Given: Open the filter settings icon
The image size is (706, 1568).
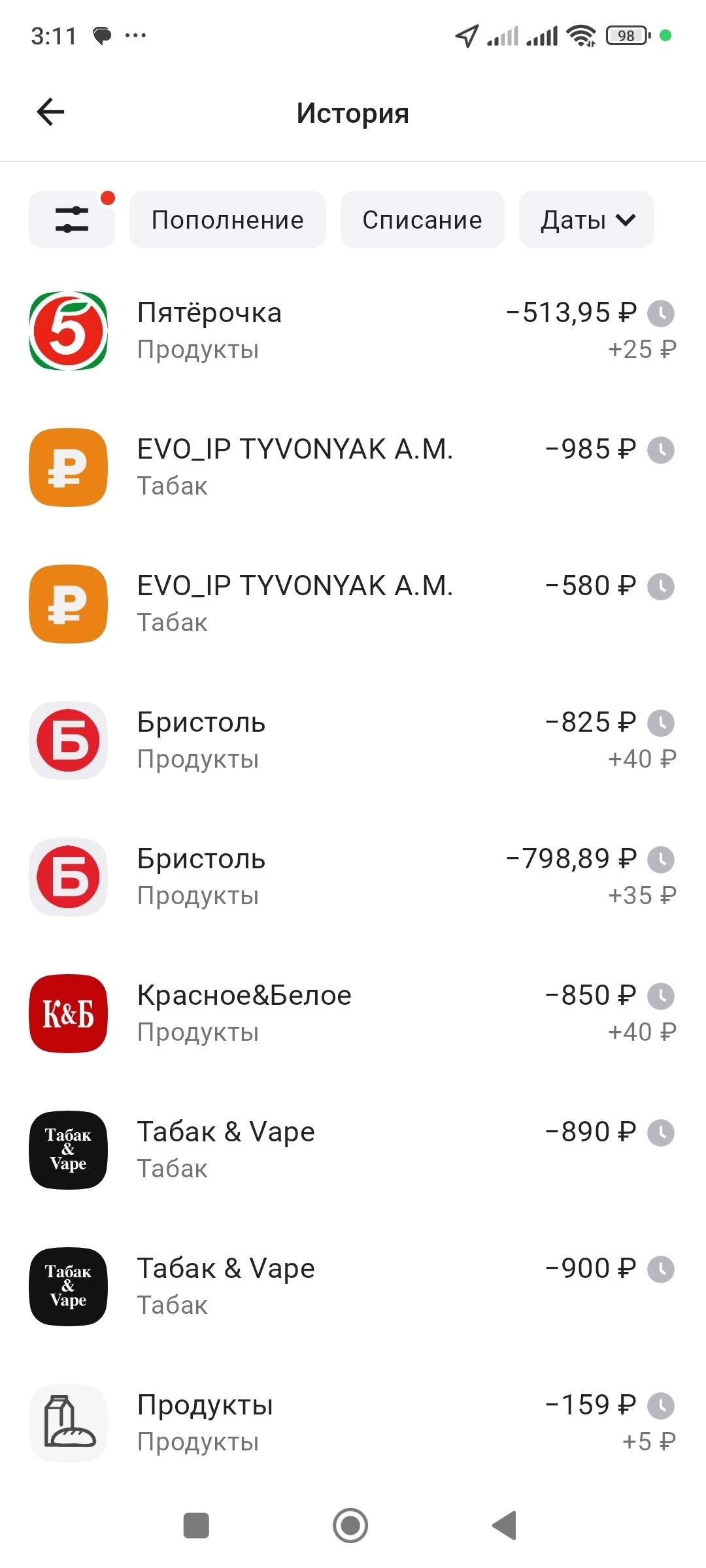Looking at the screenshot, I should click(72, 220).
